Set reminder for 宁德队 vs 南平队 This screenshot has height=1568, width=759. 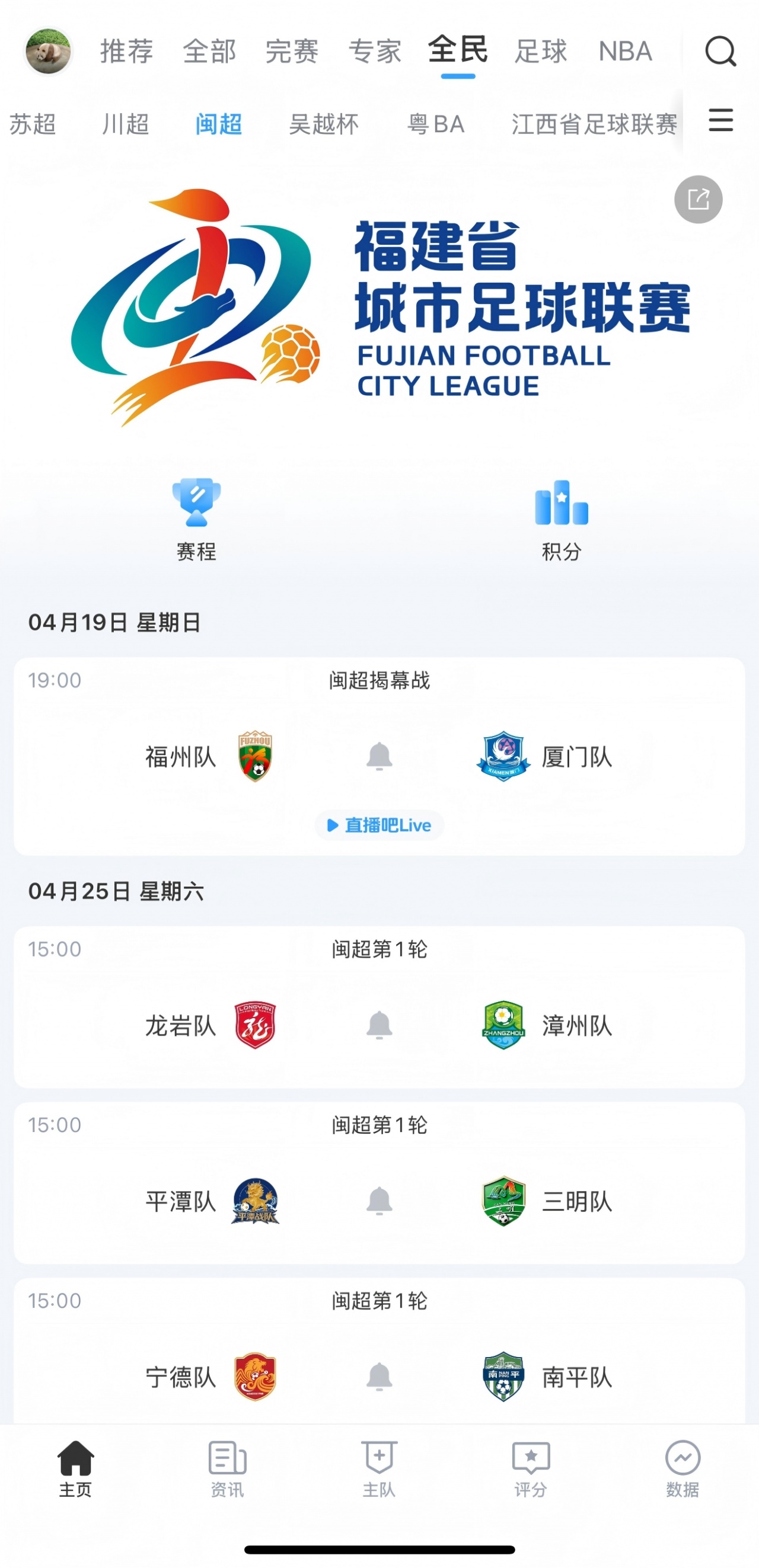point(379,1377)
